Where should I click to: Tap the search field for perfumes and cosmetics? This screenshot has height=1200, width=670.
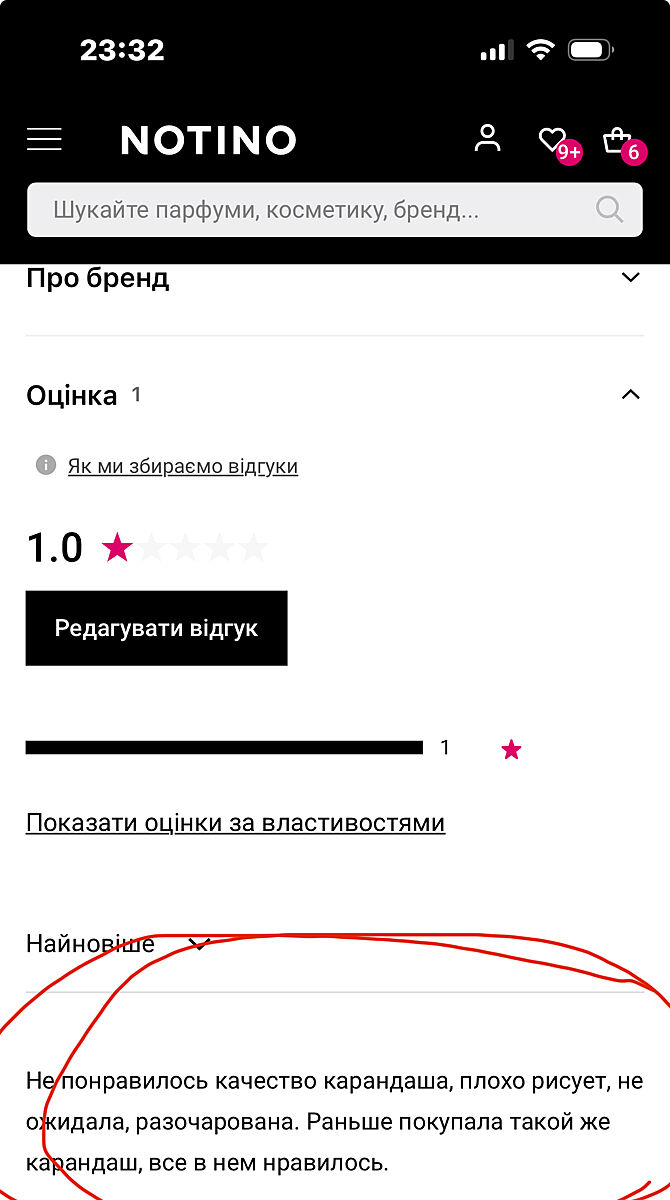[320, 209]
